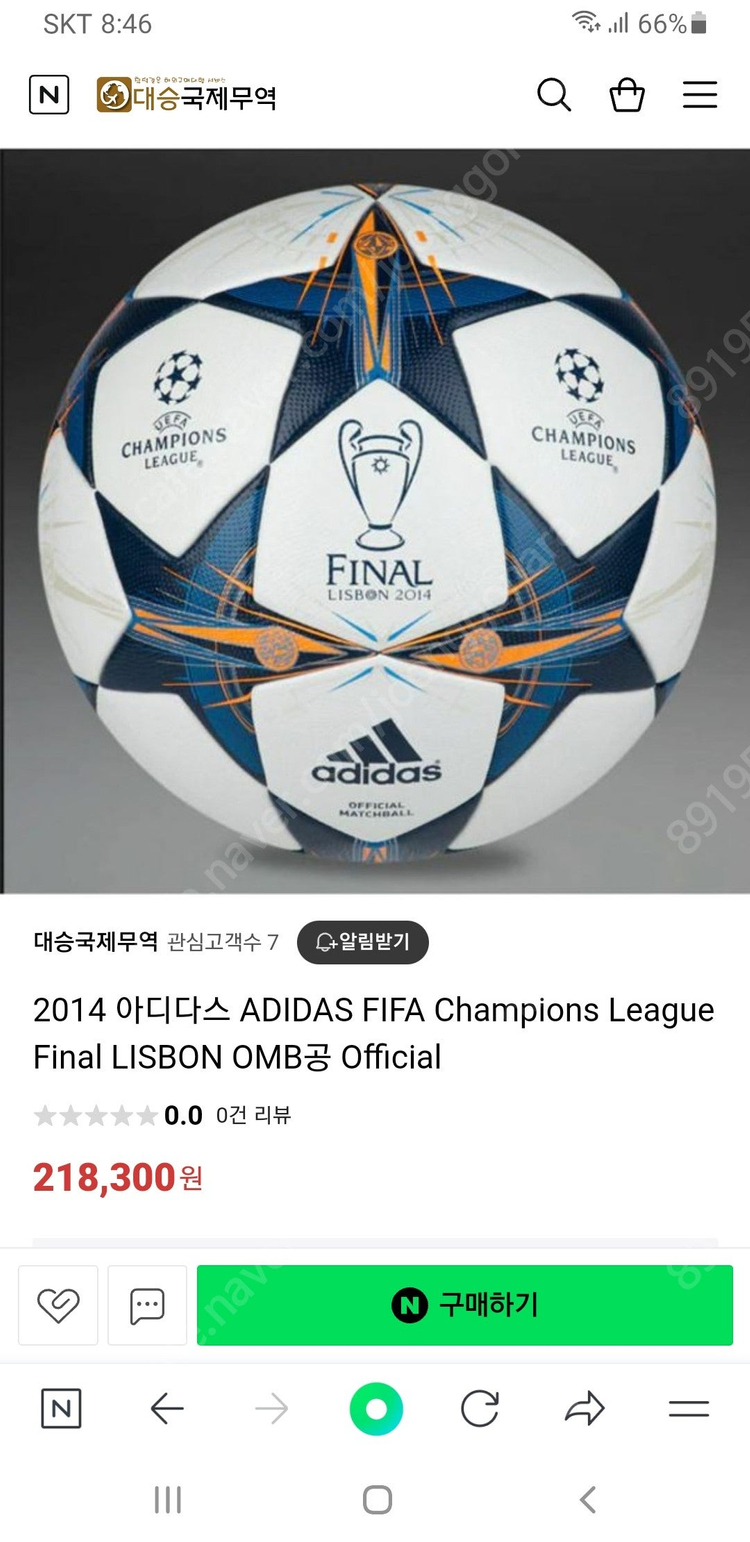Open browser tab overview menu
Image resolution: width=750 pixels, height=1542 pixels.
point(688,1410)
